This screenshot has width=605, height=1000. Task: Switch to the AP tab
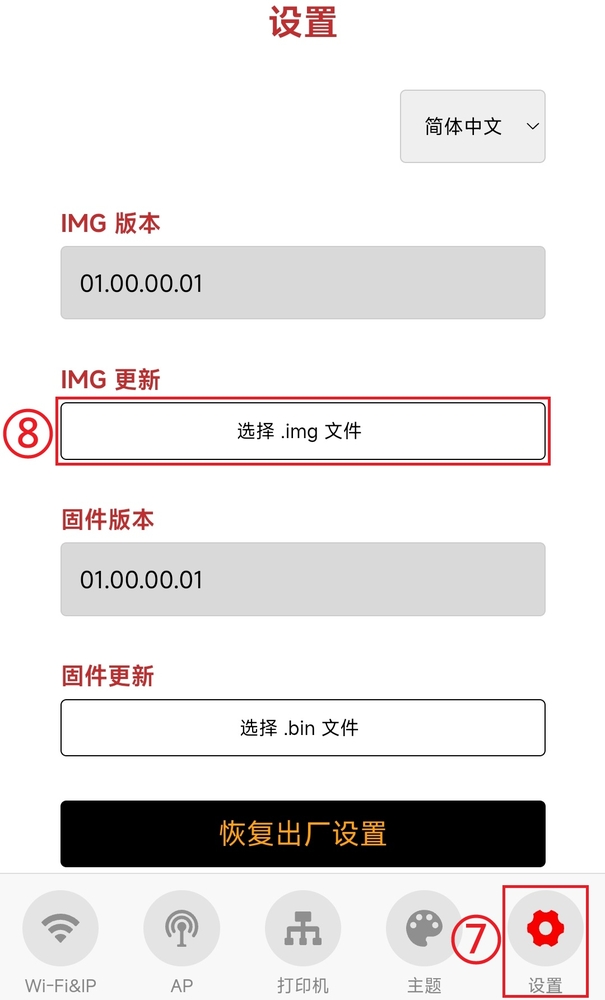tap(181, 940)
